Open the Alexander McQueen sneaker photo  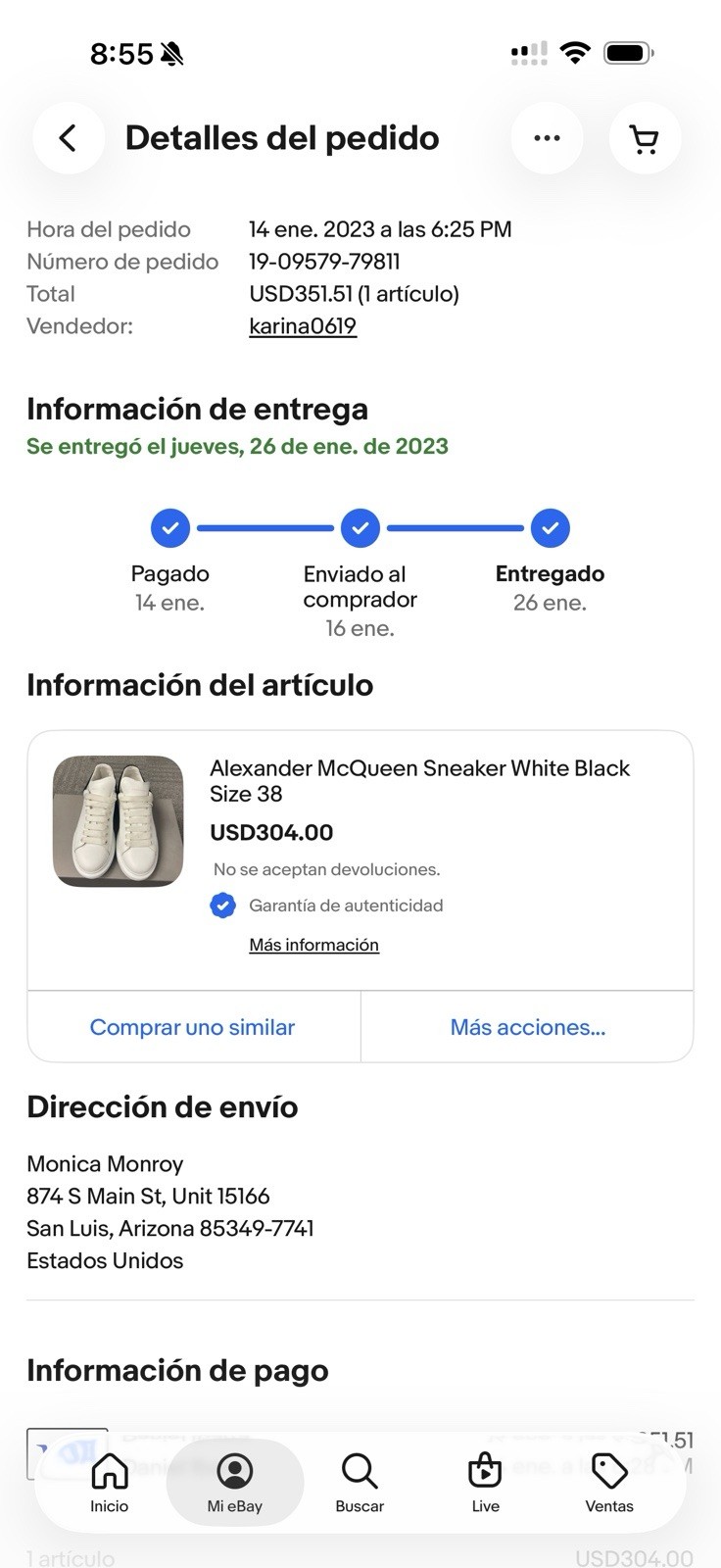coord(118,821)
